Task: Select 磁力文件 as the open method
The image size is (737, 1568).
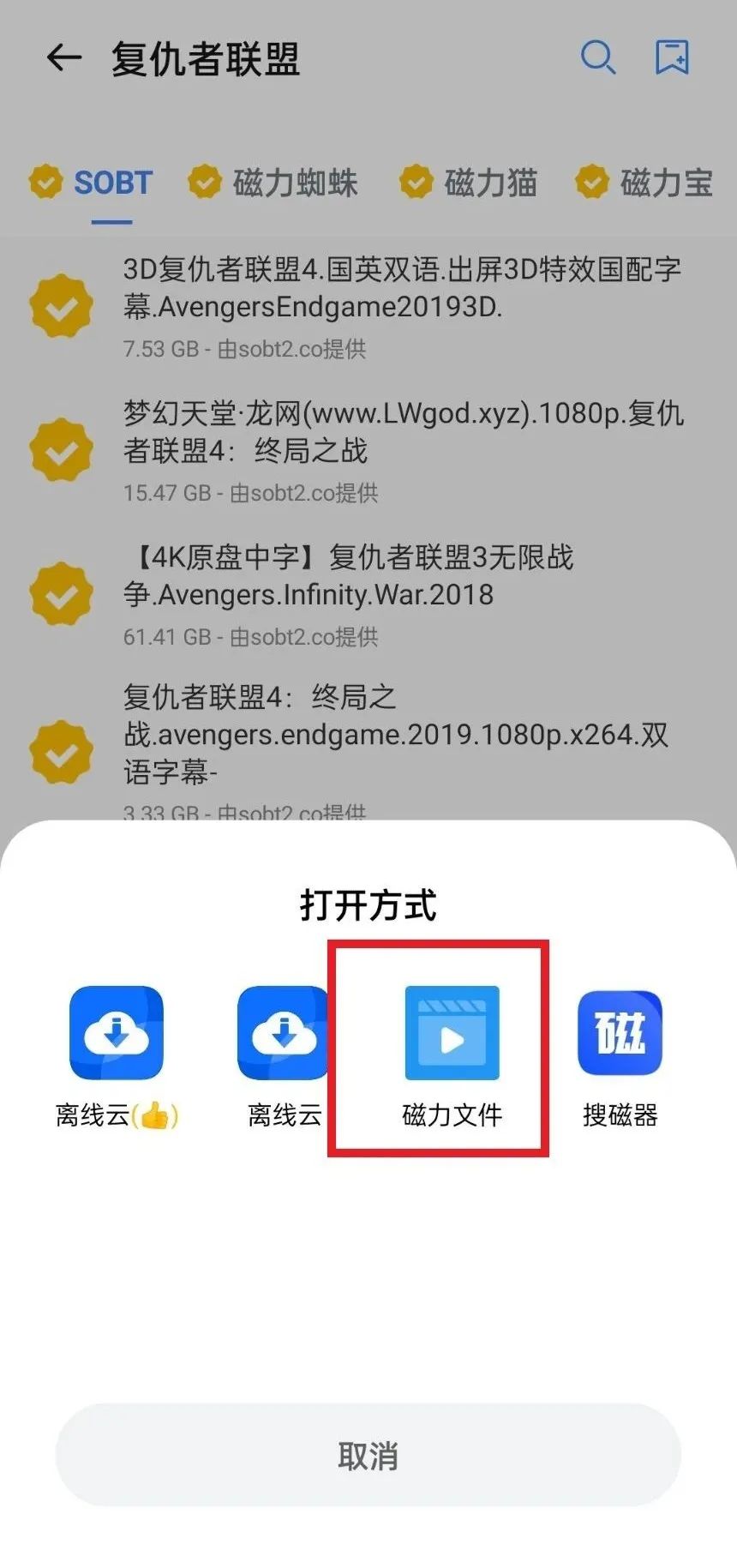Action: (x=452, y=1055)
